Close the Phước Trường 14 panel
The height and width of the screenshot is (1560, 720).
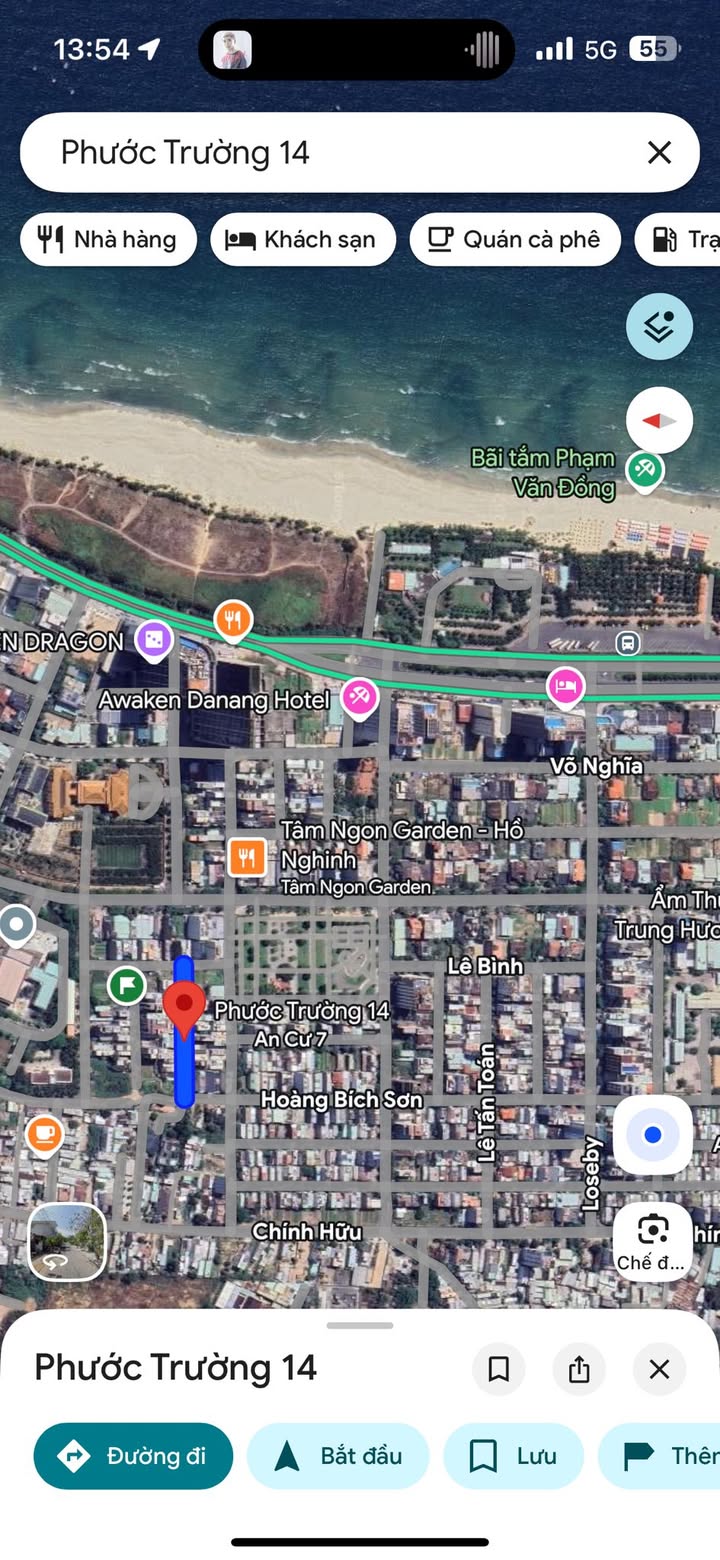point(659,1369)
